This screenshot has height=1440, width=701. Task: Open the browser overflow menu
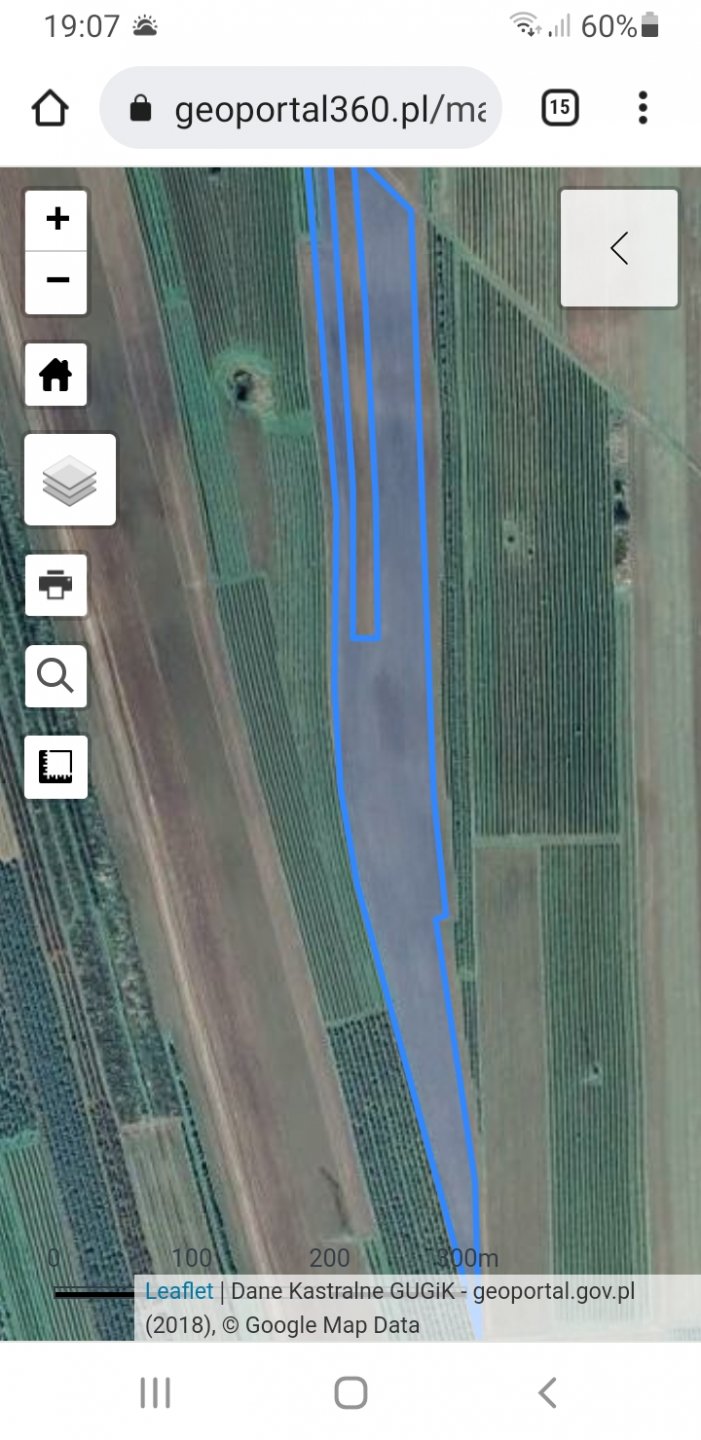pos(643,108)
